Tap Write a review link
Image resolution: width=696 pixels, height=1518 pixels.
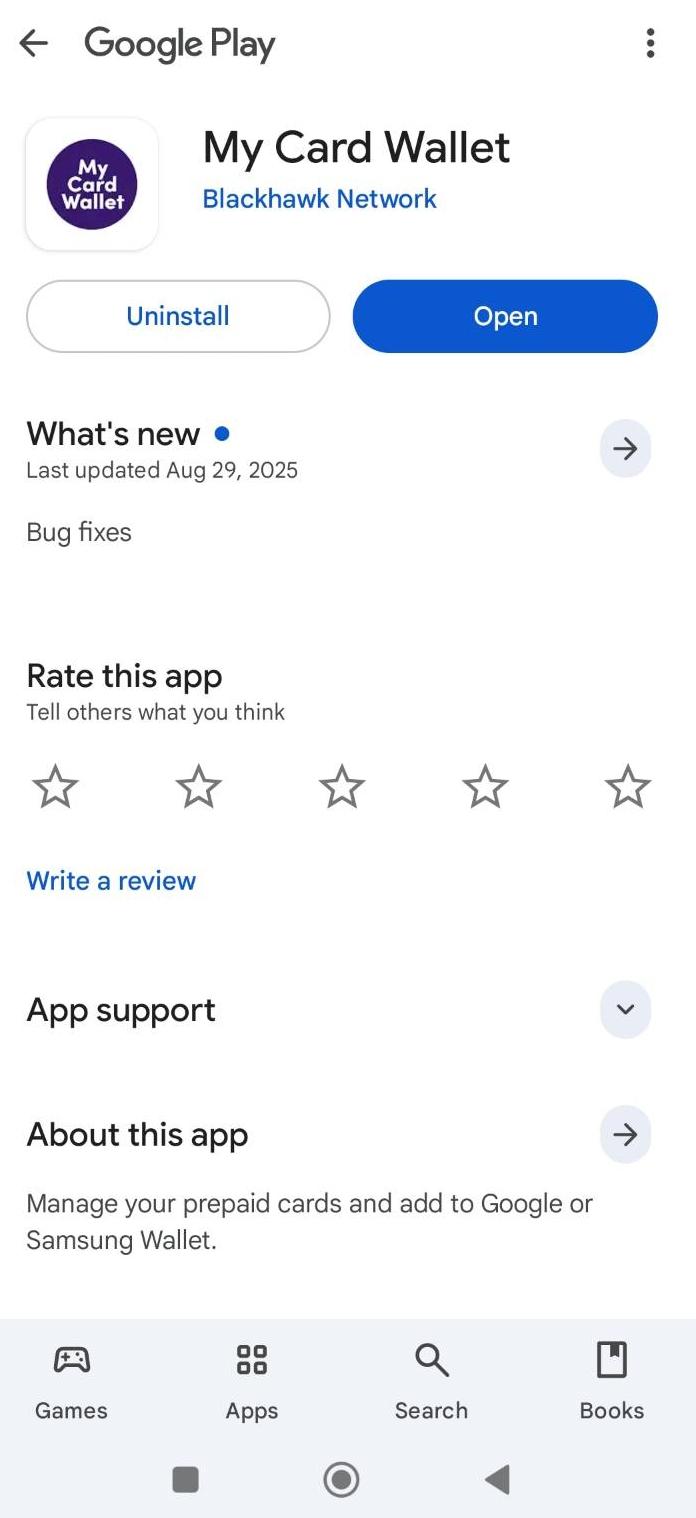(111, 881)
